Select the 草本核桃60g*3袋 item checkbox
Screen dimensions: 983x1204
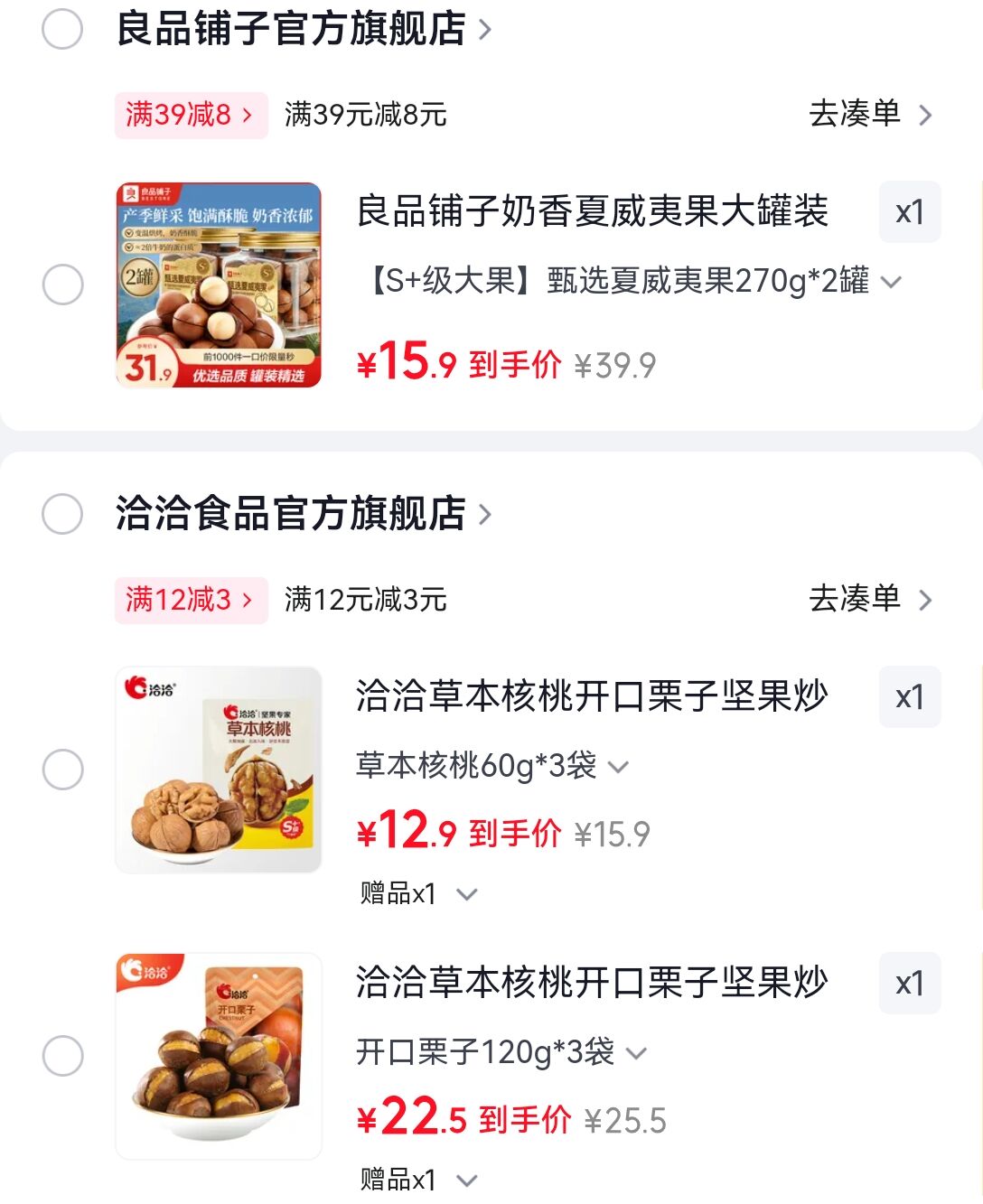click(62, 770)
